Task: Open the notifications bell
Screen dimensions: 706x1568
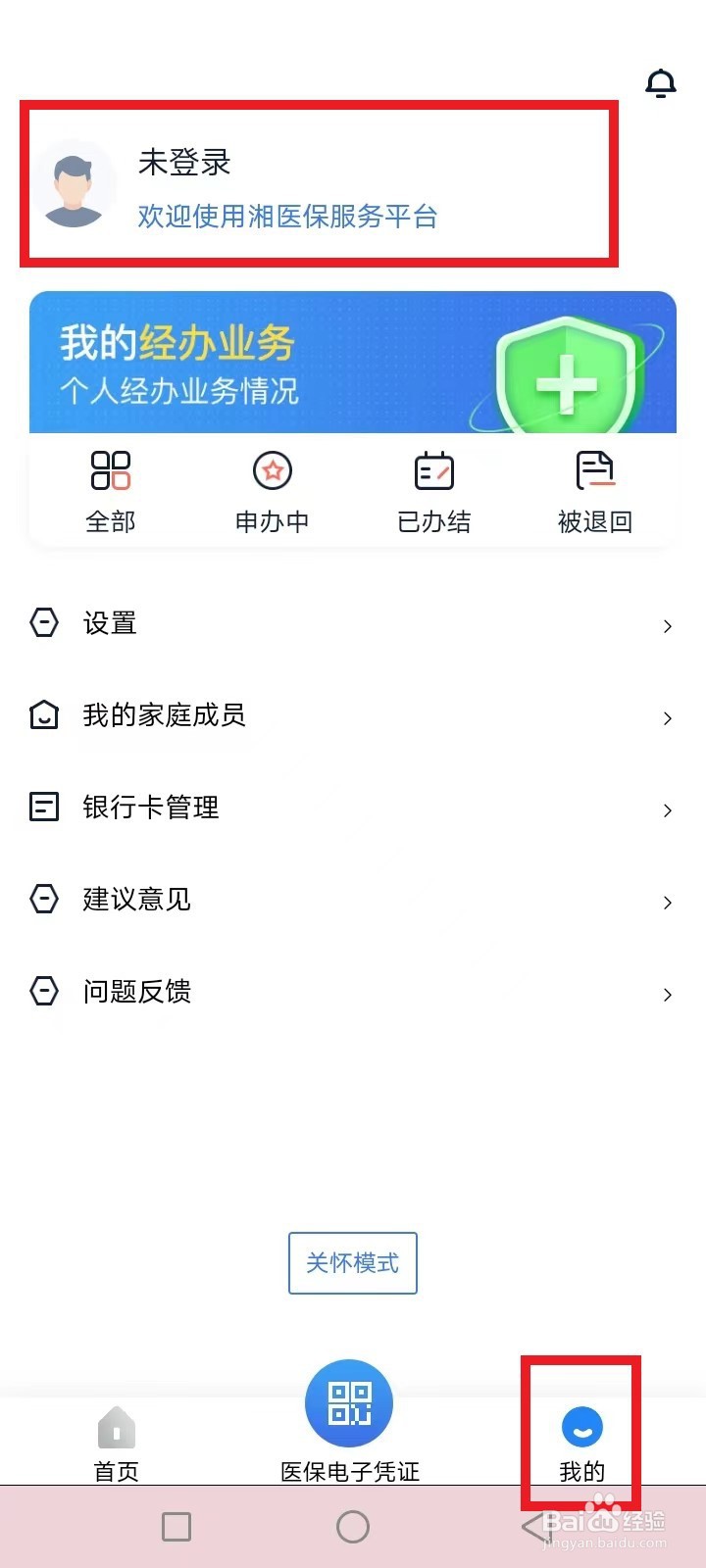Action: pyautogui.click(x=661, y=84)
